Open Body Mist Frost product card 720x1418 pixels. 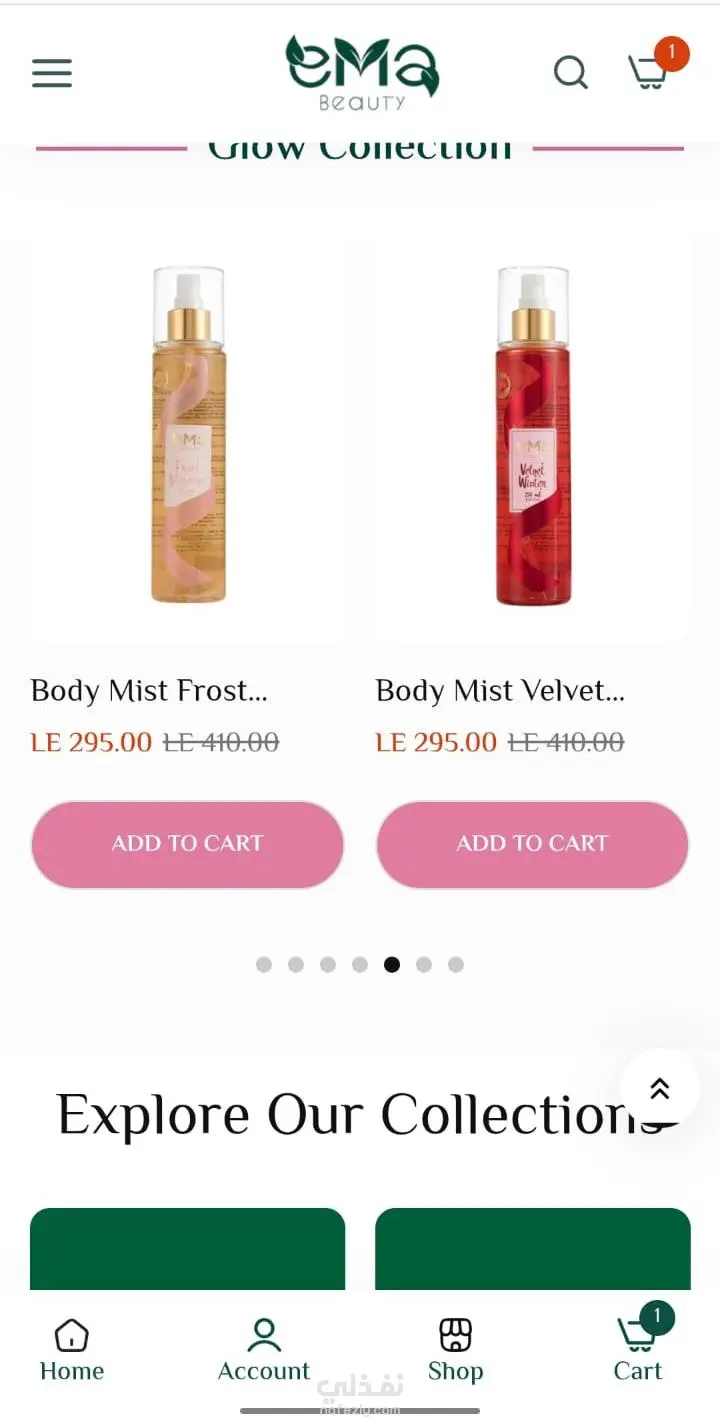188,440
